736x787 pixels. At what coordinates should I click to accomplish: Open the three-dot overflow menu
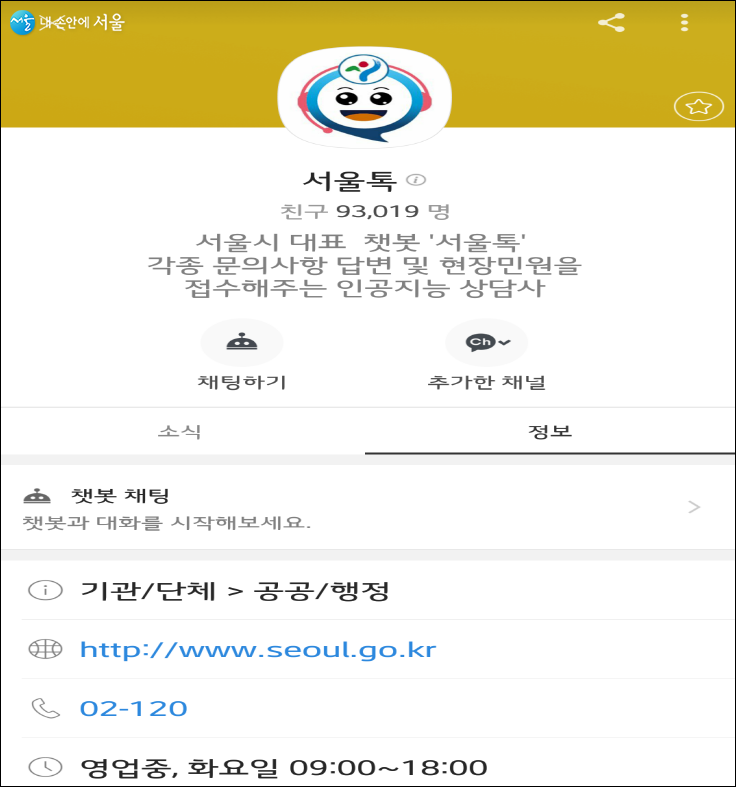[x=684, y=23]
